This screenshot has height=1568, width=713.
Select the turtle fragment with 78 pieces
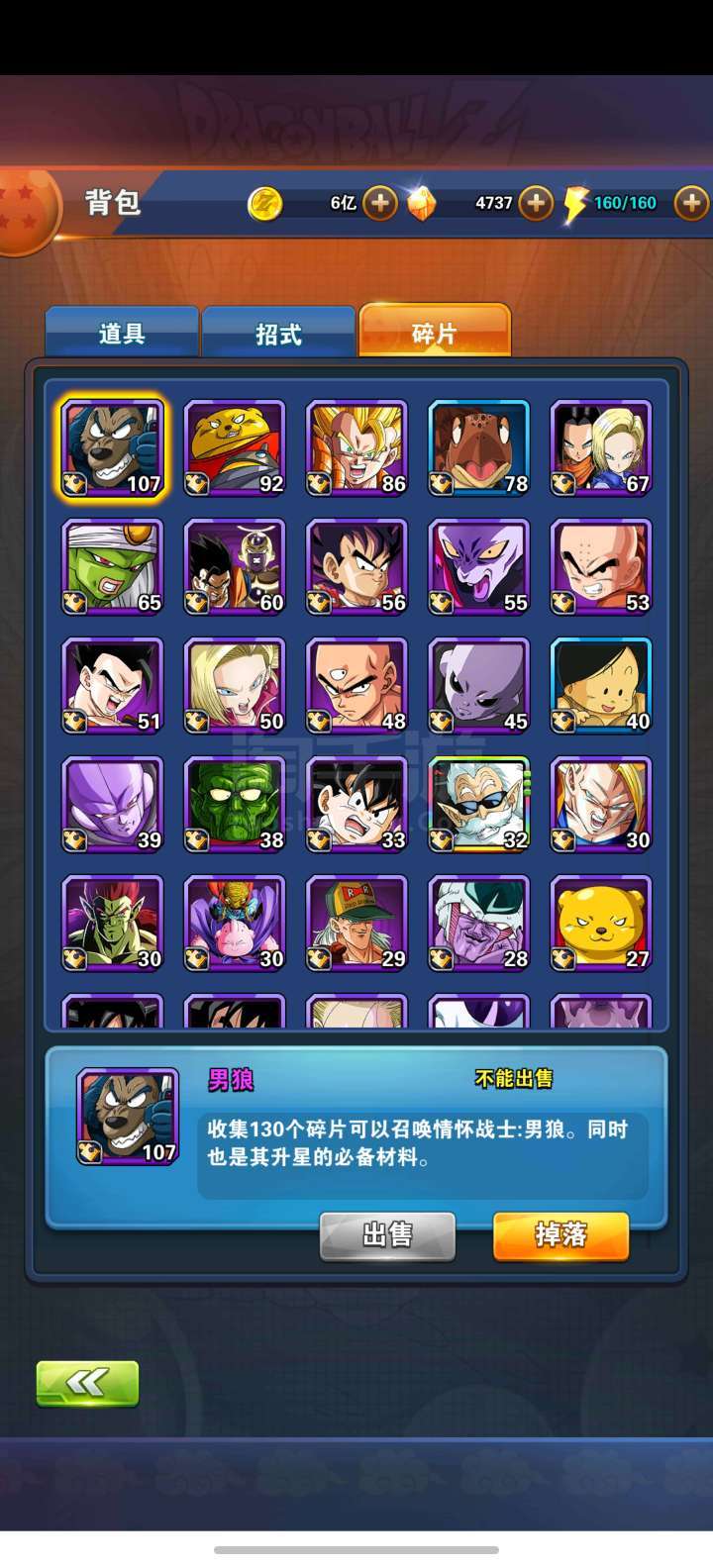[479, 447]
